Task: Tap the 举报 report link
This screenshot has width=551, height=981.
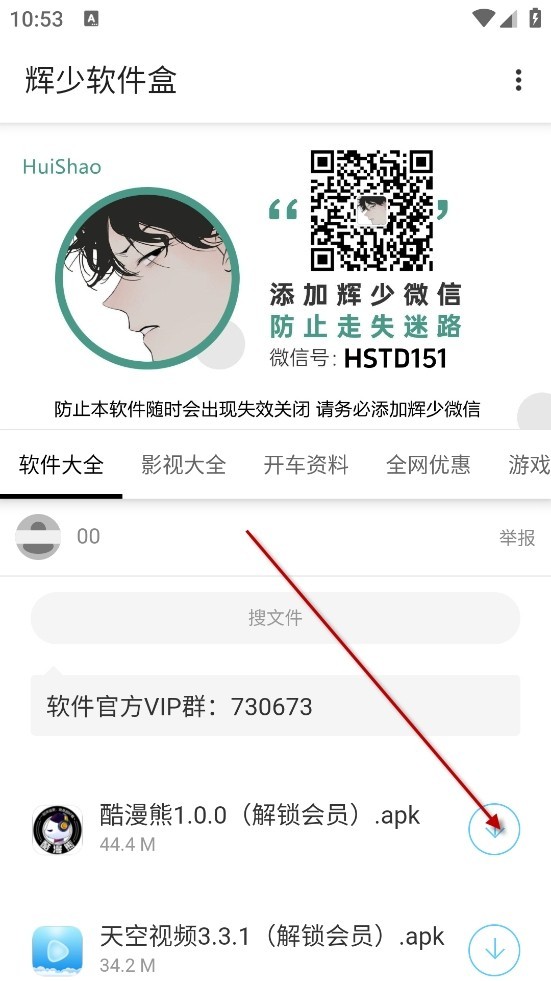Action: click(x=517, y=537)
